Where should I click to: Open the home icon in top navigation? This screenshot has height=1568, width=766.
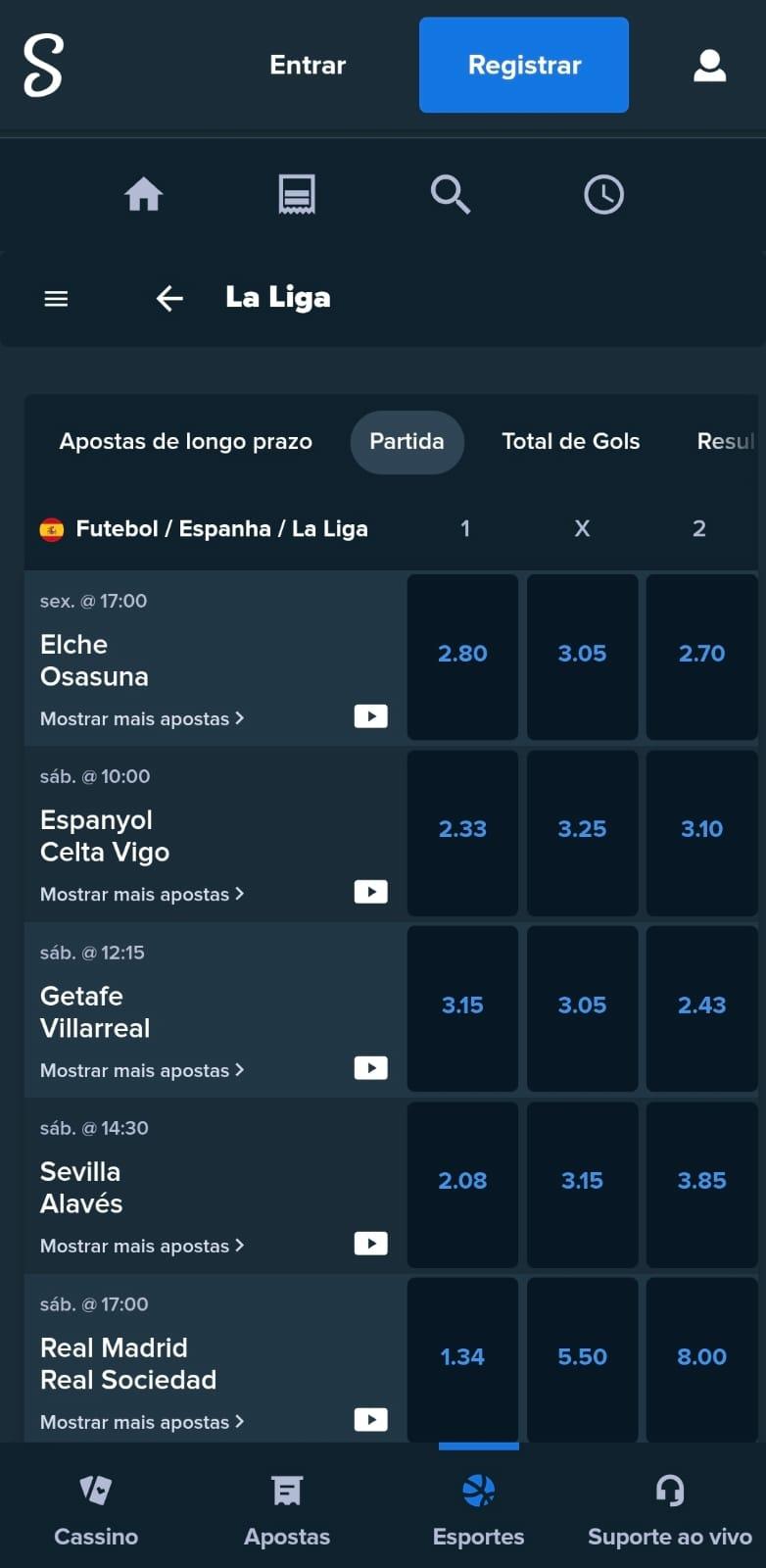[x=144, y=194]
